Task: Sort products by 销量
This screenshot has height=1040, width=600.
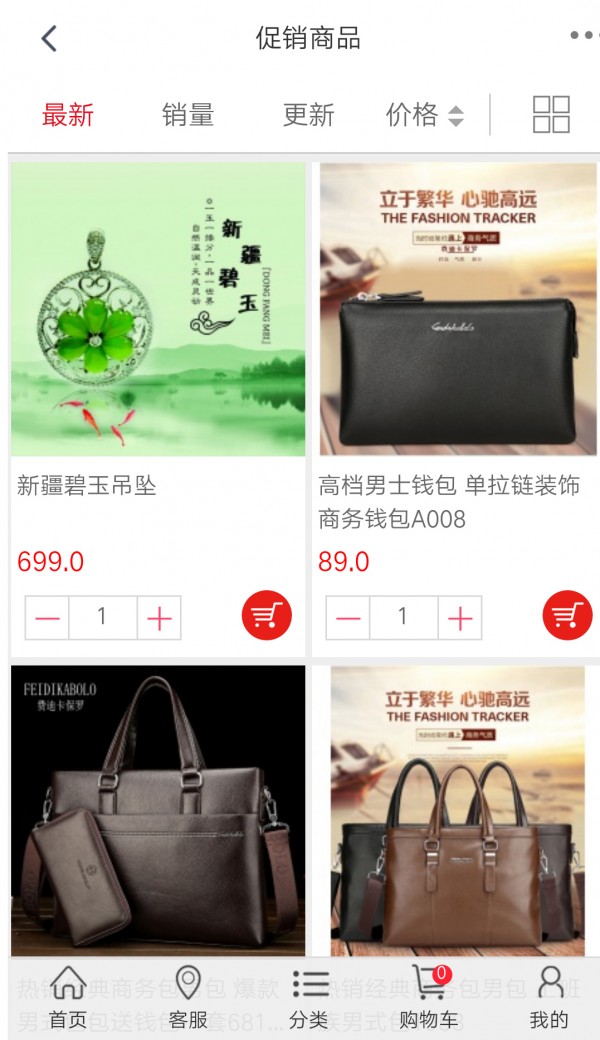Action: 188,115
